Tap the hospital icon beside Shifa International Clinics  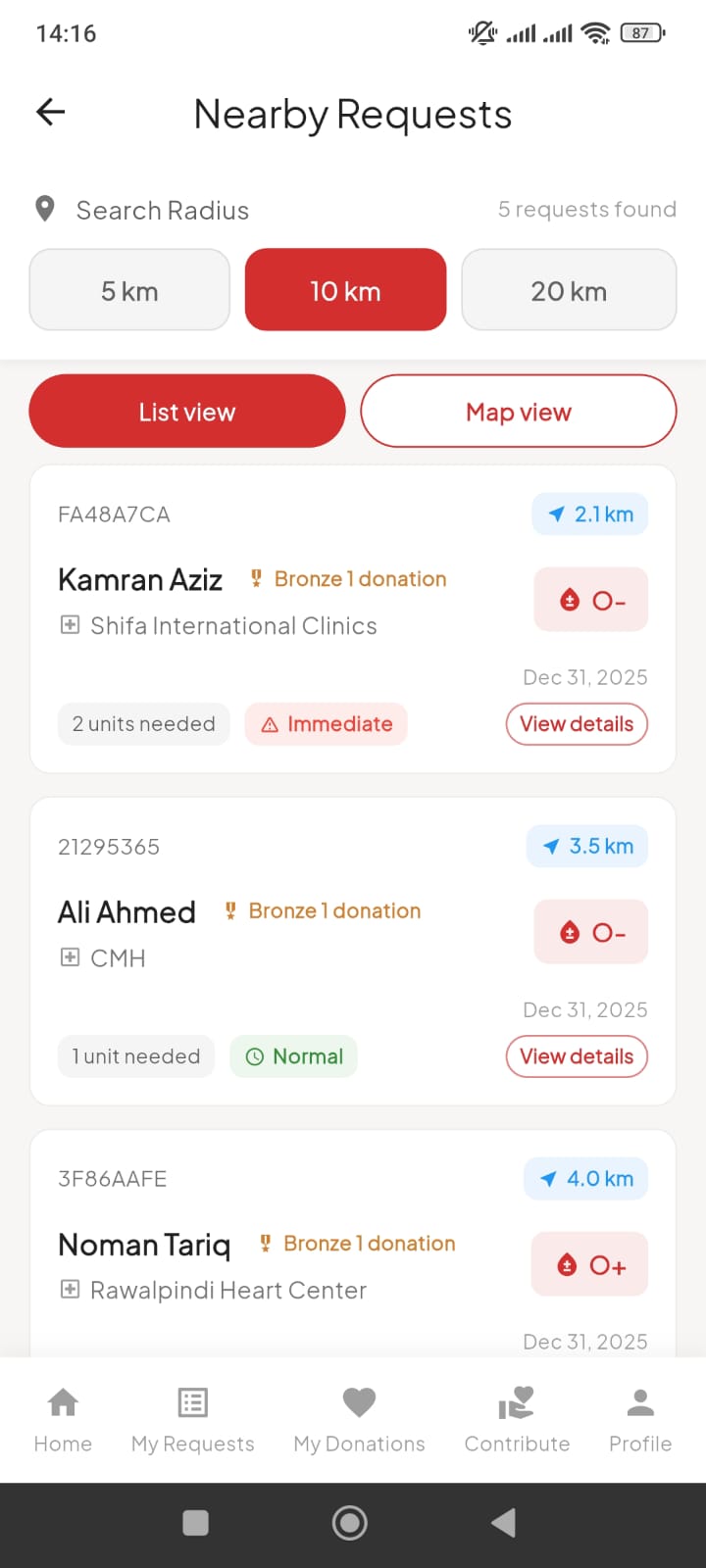(69, 625)
